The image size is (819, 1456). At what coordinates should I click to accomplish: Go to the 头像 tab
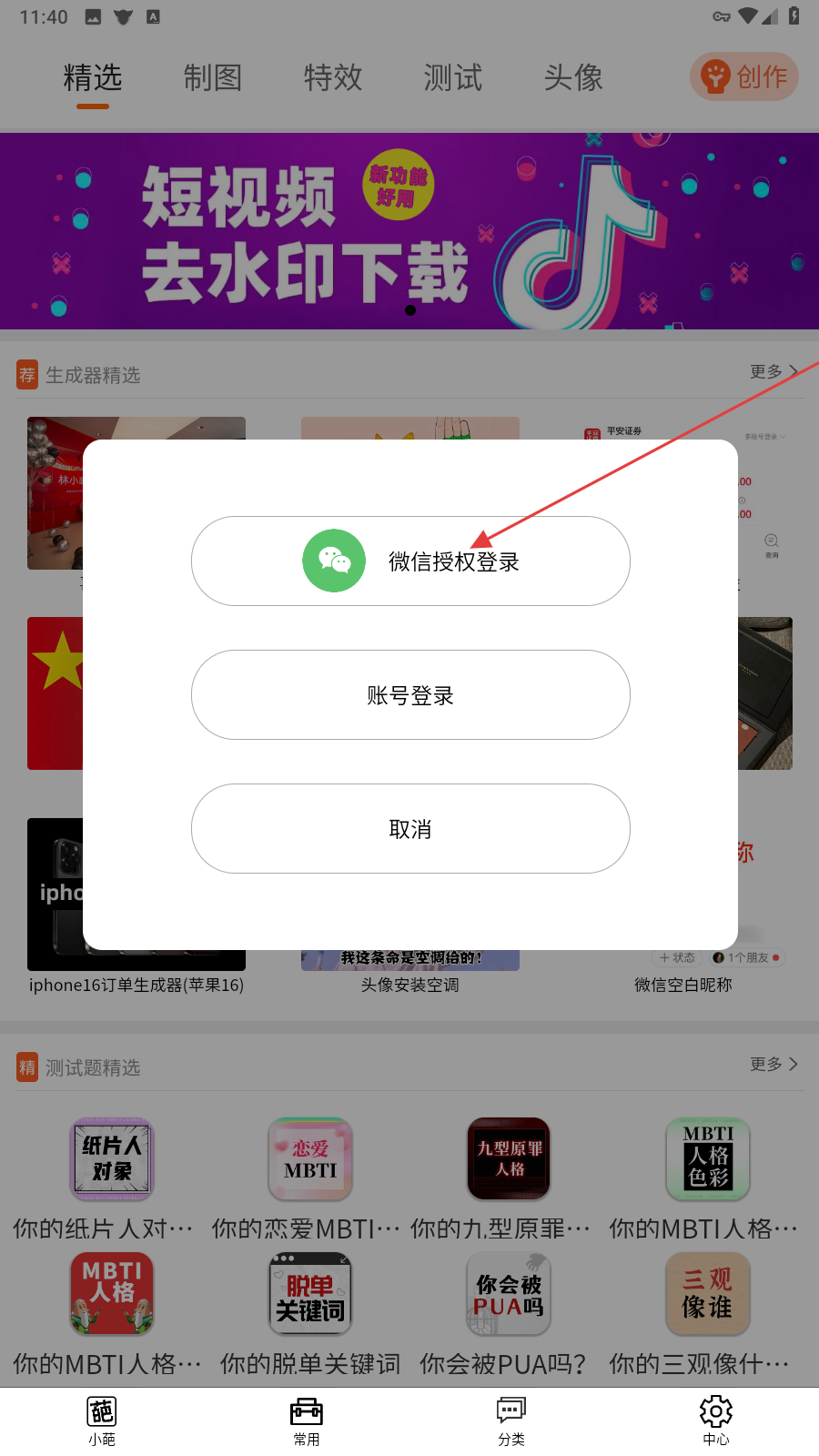pyautogui.click(x=573, y=78)
